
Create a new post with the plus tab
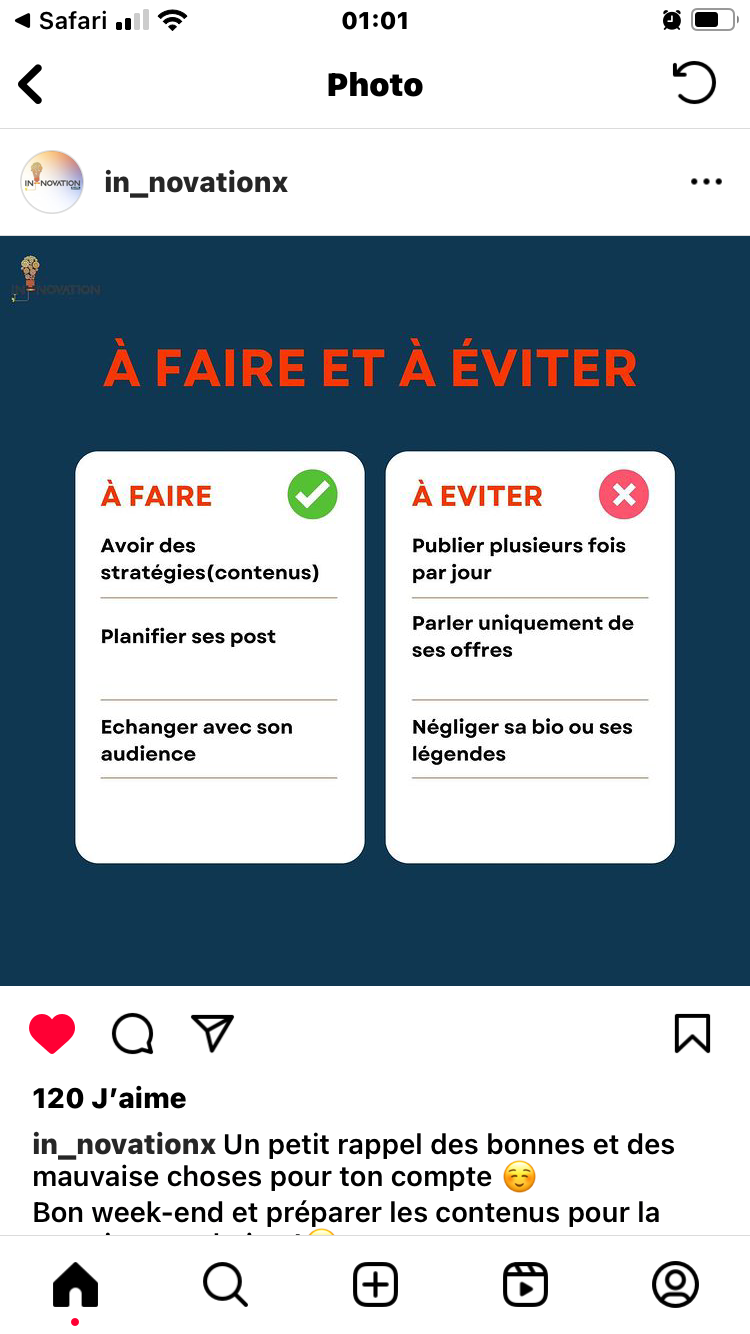375,1285
